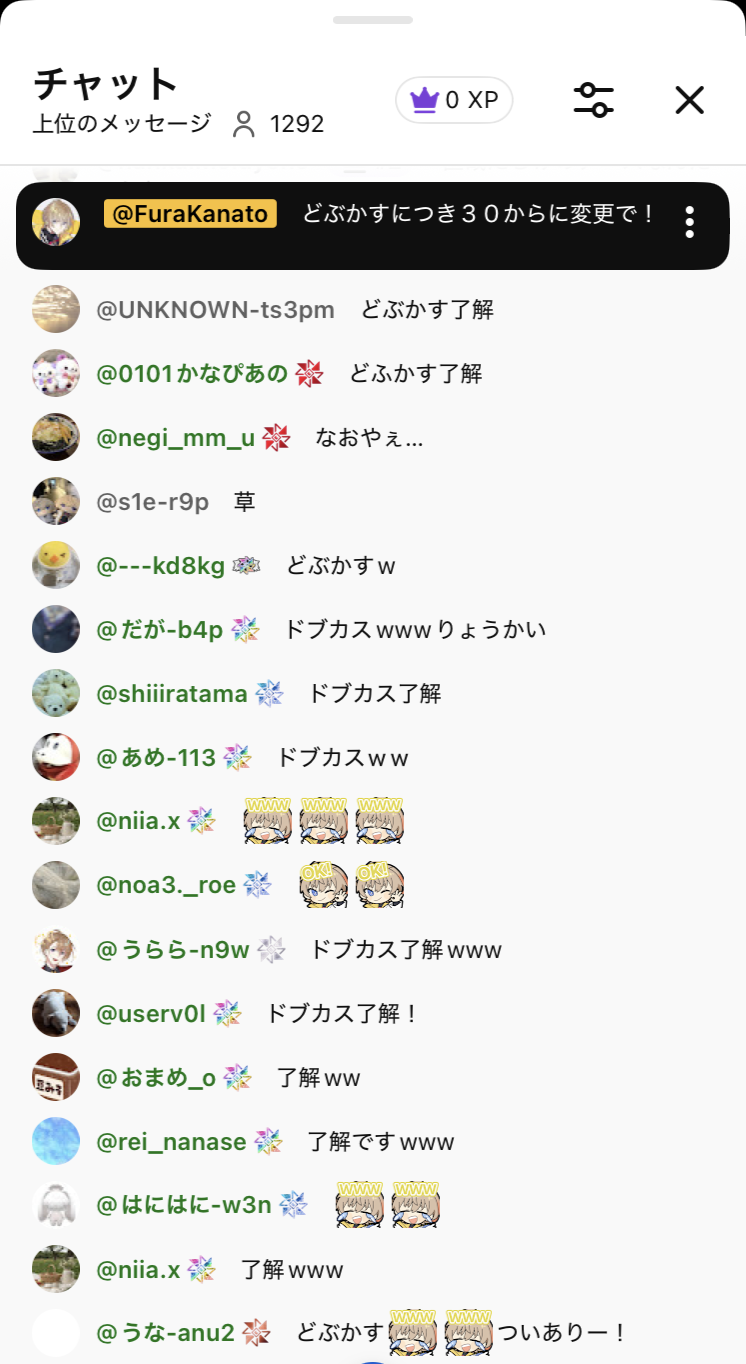Screen dimensions: 746x1364
Task: Close the chat panel
Action: (x=689, y=100)
